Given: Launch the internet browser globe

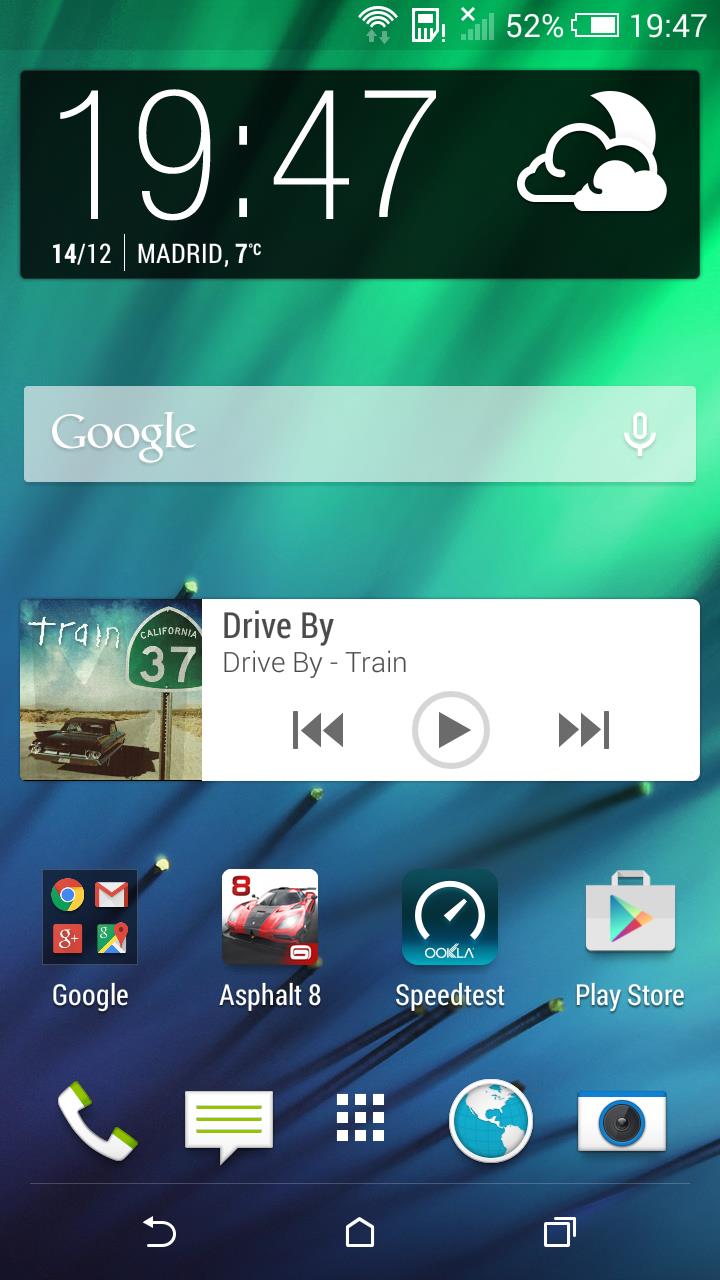Looking at the screenshot, I should 490,1120.
